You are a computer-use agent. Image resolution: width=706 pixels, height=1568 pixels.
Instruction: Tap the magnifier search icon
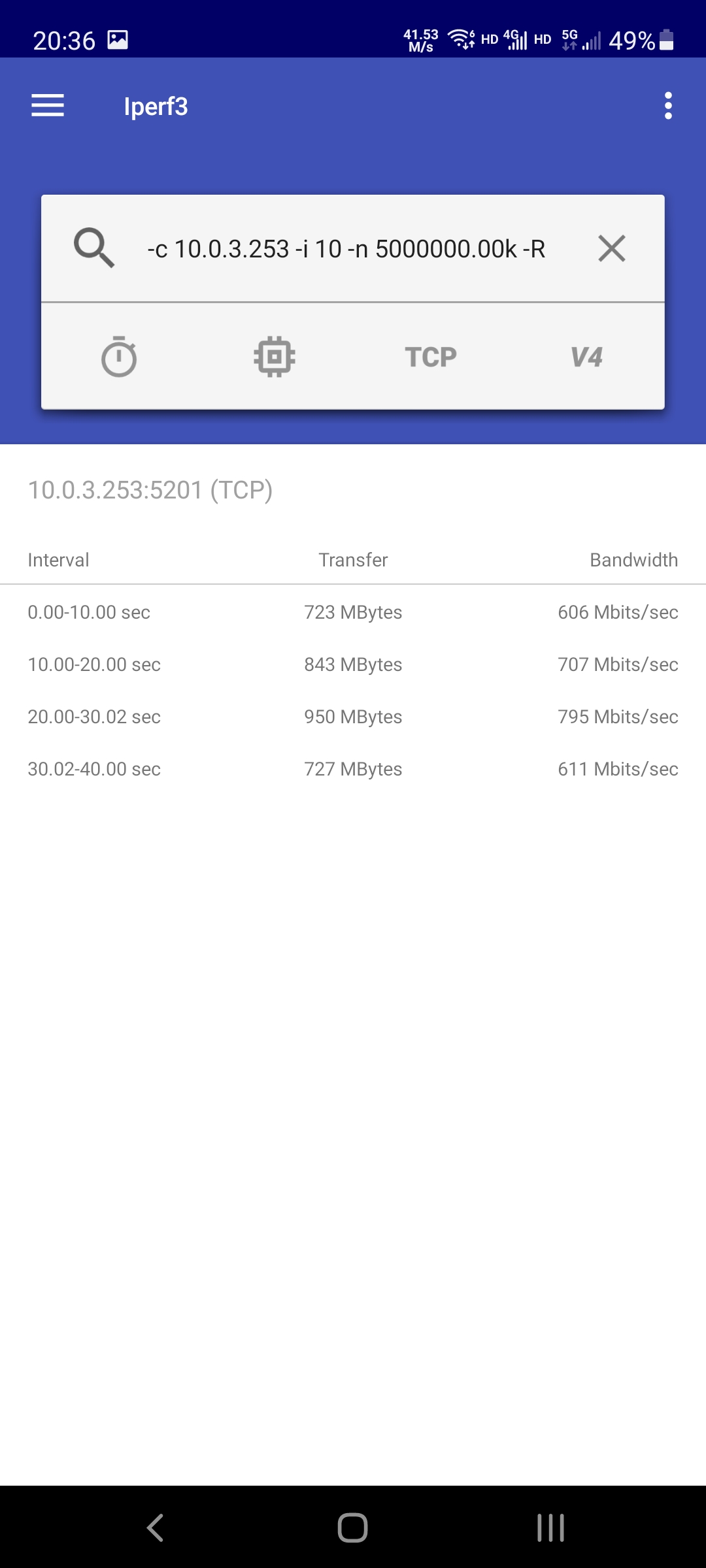tap(94, 248)
